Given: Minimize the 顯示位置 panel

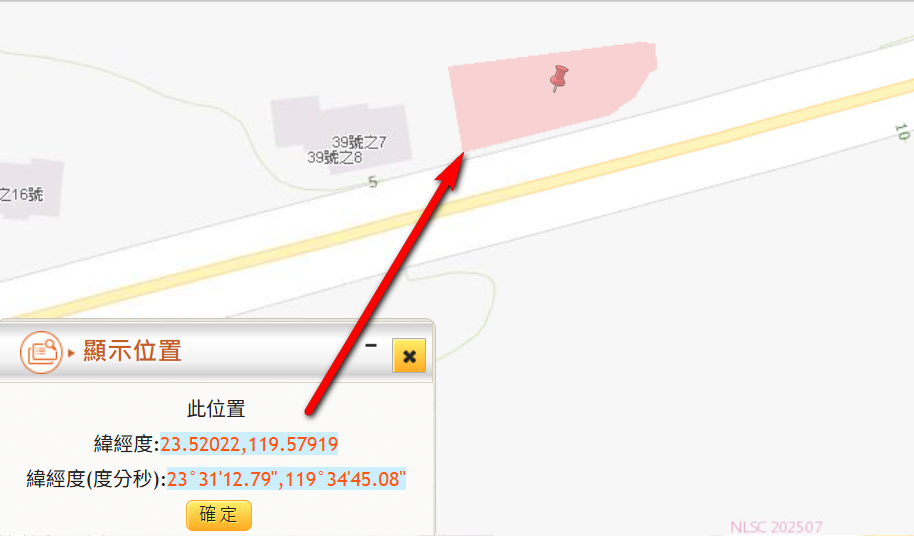Looking at the screenshot, I should [x=371, y=346].
